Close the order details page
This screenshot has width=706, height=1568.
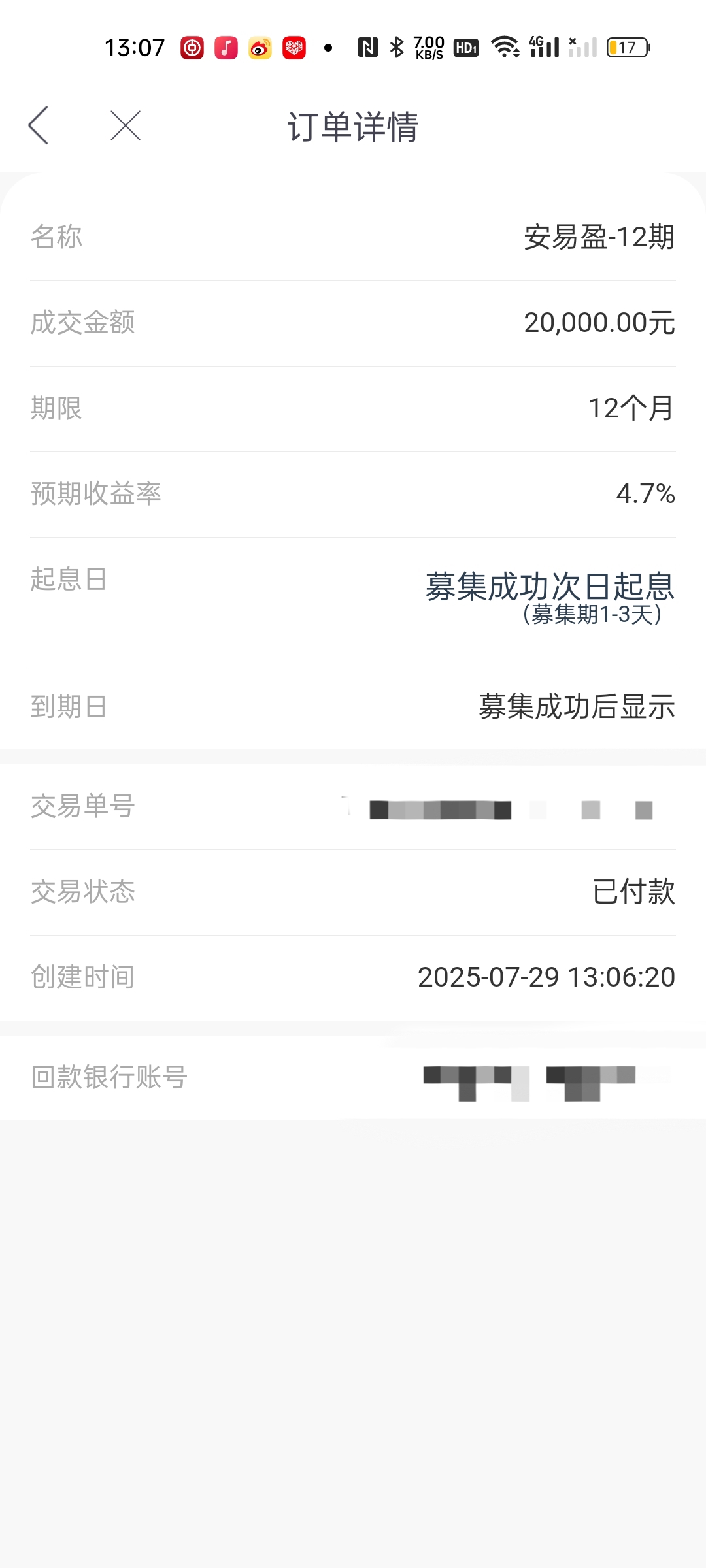coord(126,125)
